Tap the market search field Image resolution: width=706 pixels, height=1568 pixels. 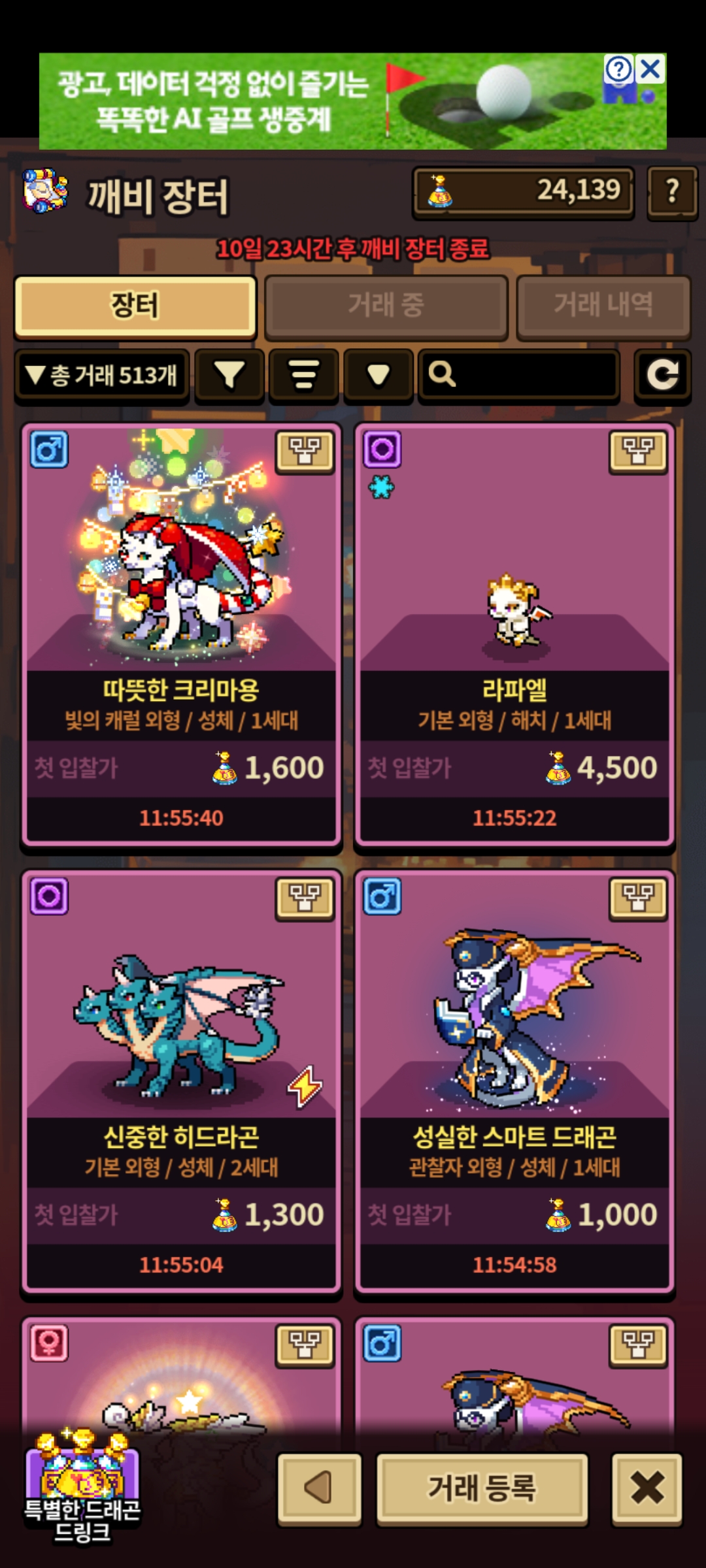click(519, 375)
